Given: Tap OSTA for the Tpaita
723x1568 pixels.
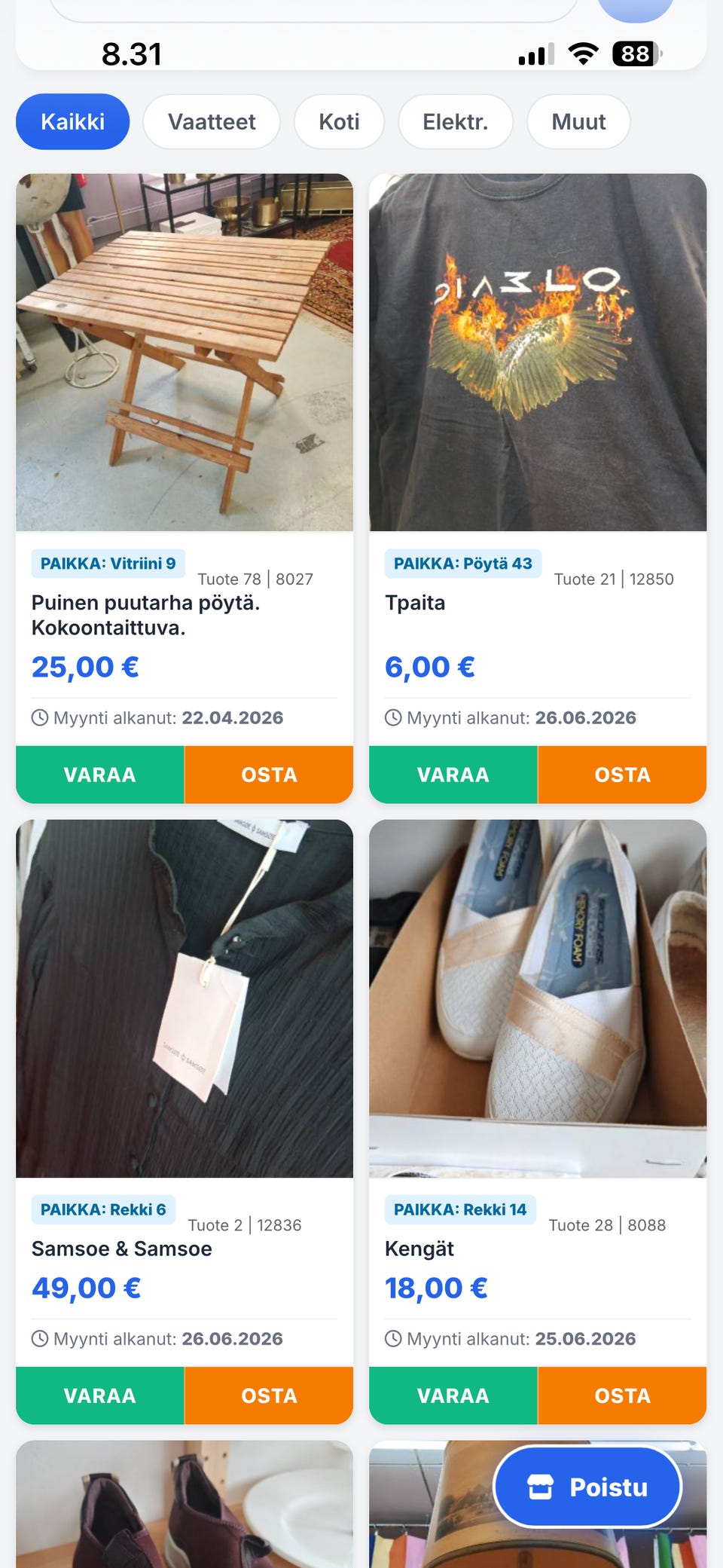Looking at the screenshot, I should (x=622, y=774).
